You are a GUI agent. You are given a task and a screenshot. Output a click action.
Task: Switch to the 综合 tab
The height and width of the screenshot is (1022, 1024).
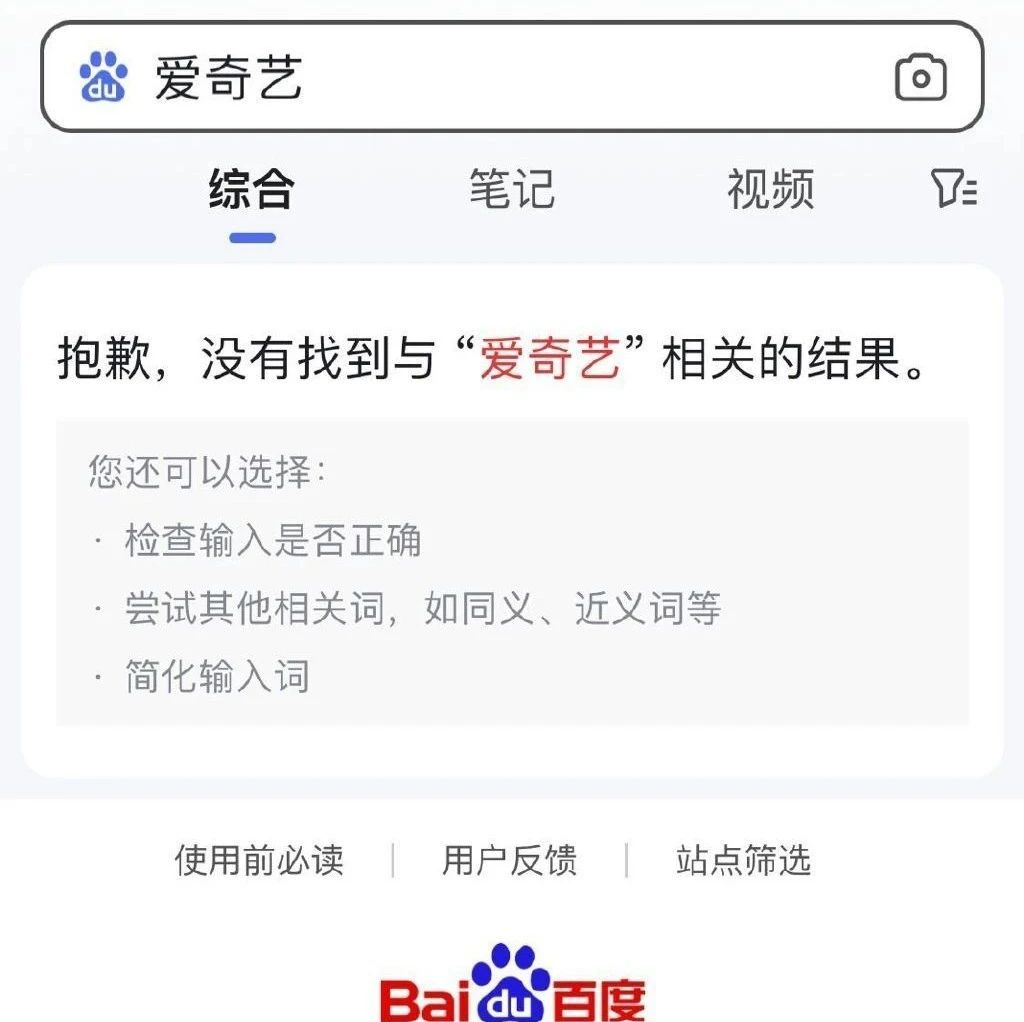click(x=252, y=189)
